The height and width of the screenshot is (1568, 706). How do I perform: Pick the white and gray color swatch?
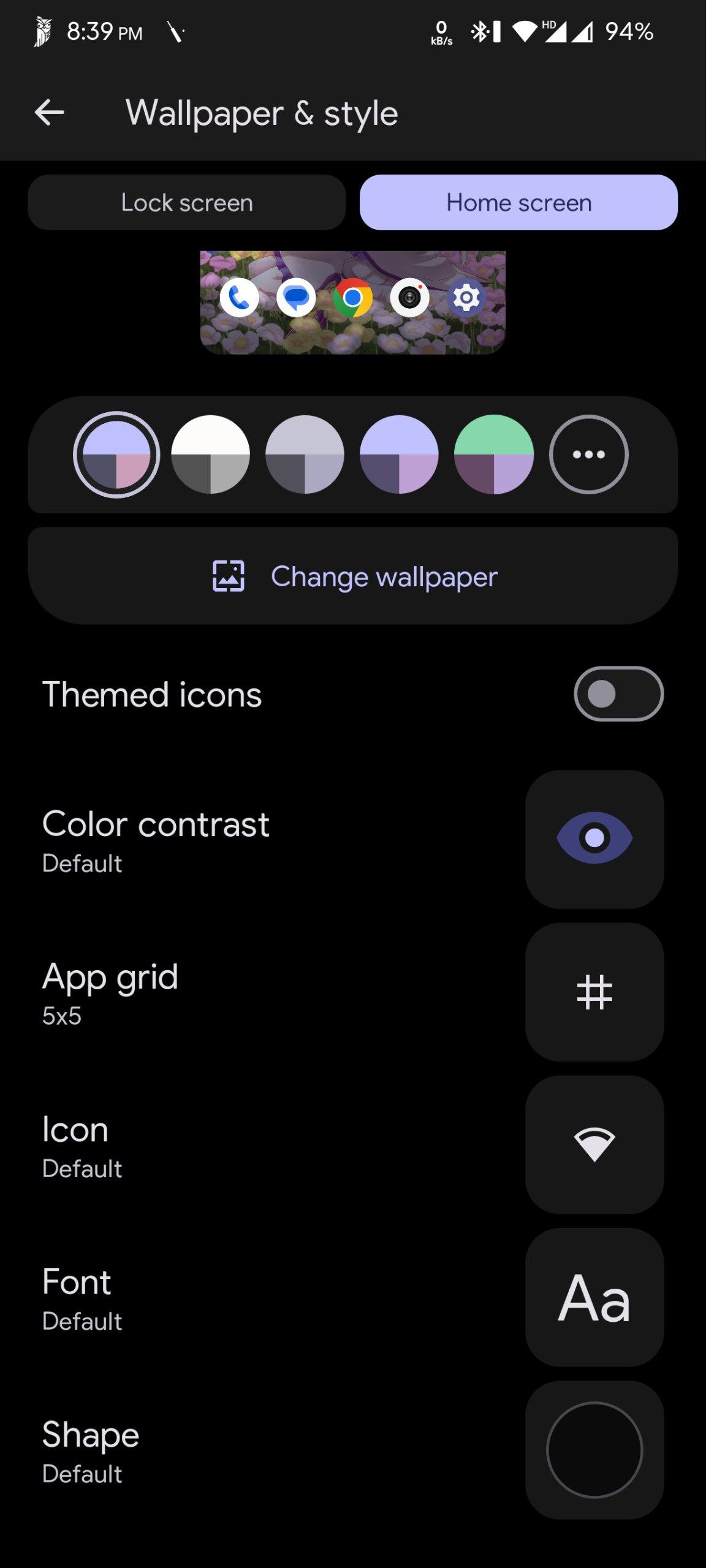pos(210,454)
